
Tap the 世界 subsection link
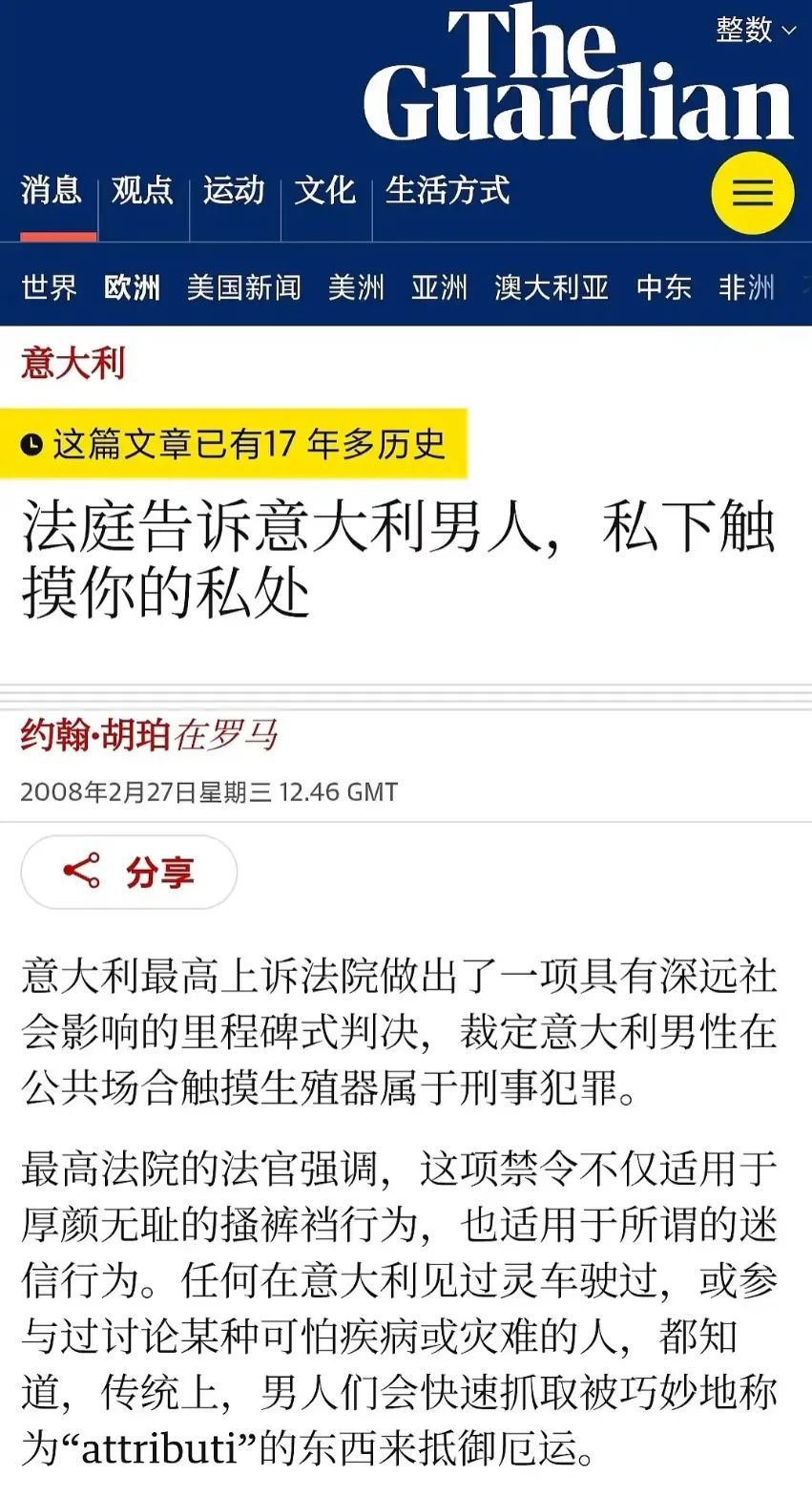click(x=49, y=287)
